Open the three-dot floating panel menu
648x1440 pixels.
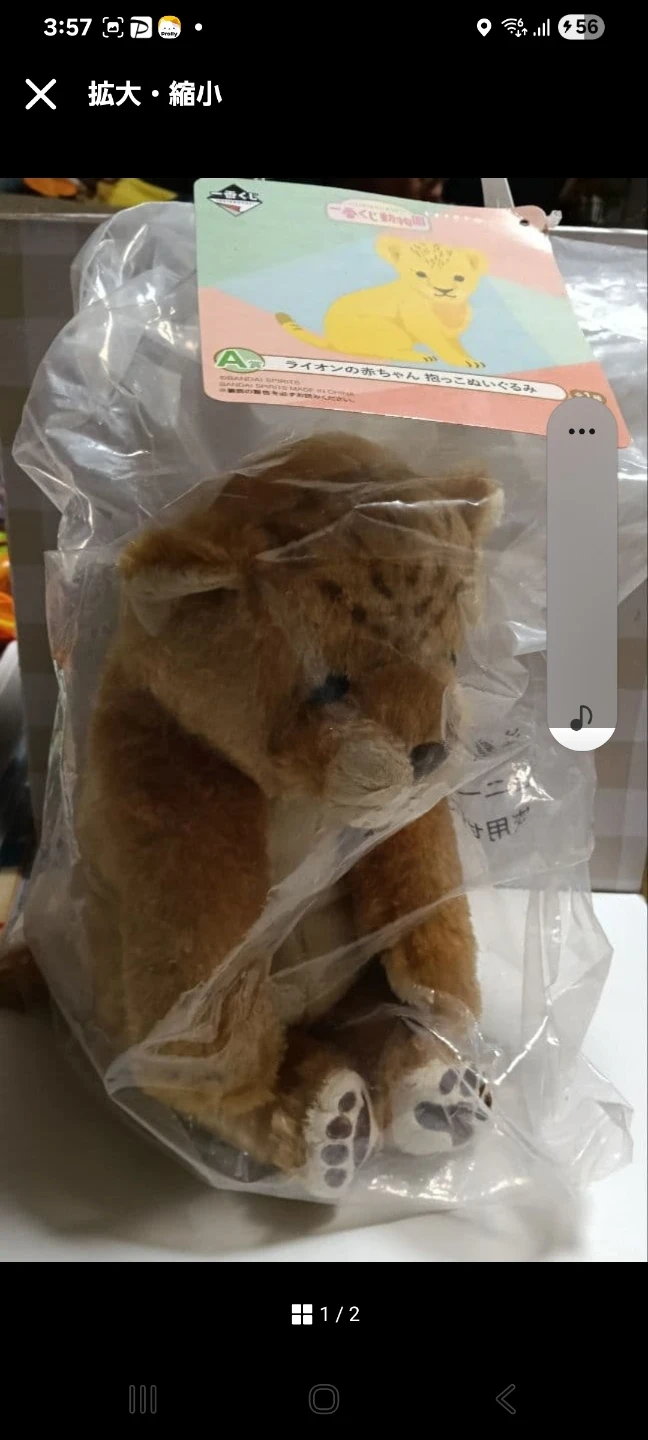pos(581,432)
